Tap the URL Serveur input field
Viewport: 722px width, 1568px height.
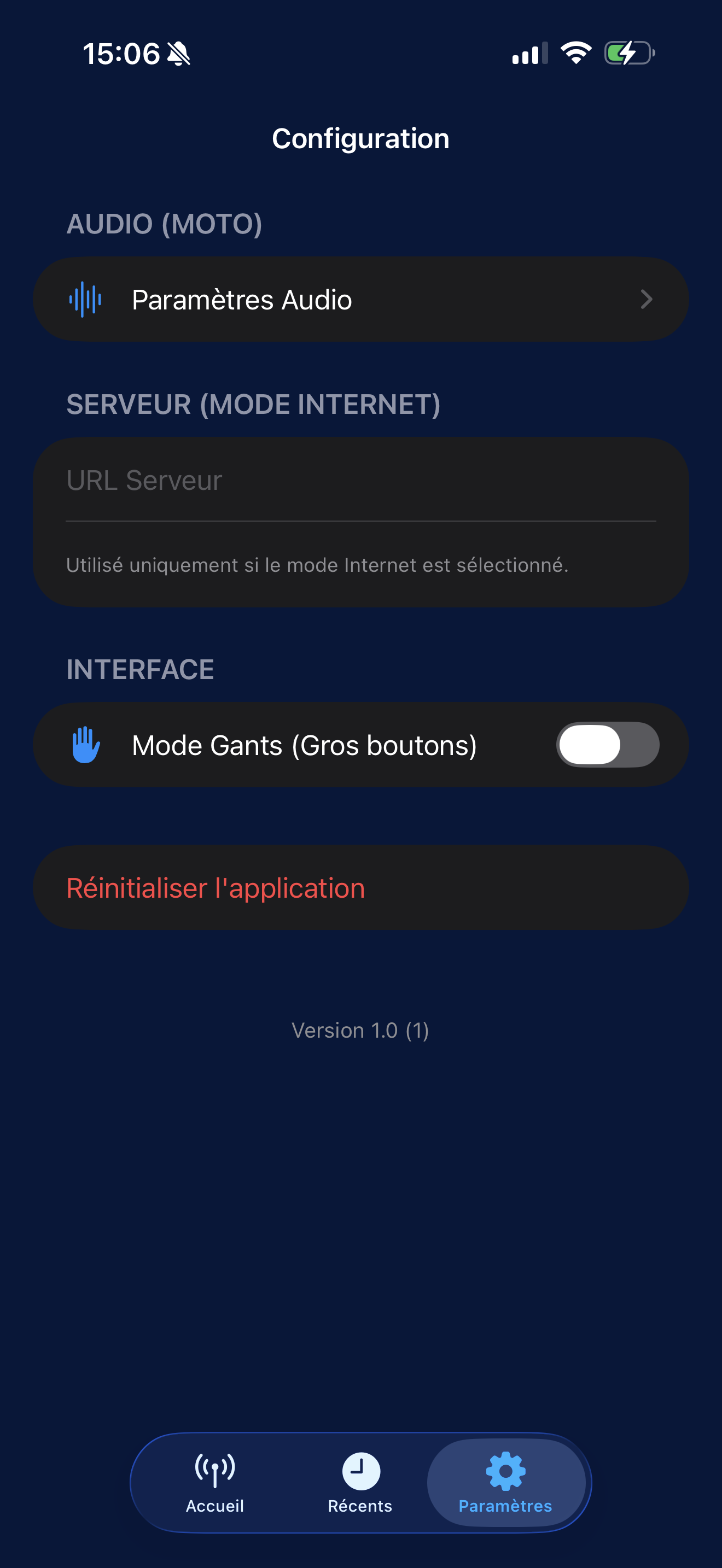[360, 481]
